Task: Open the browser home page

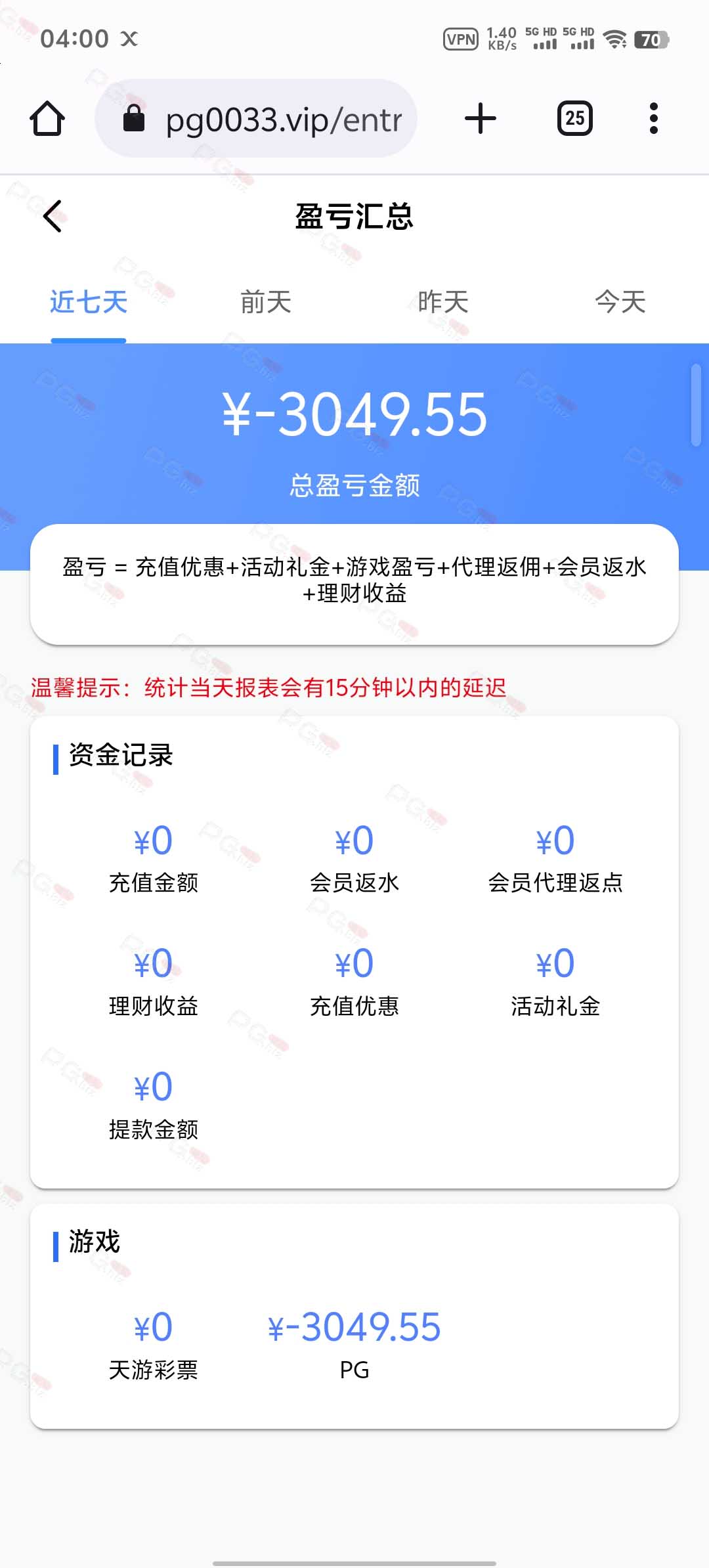Action: (x=47, y=119)
